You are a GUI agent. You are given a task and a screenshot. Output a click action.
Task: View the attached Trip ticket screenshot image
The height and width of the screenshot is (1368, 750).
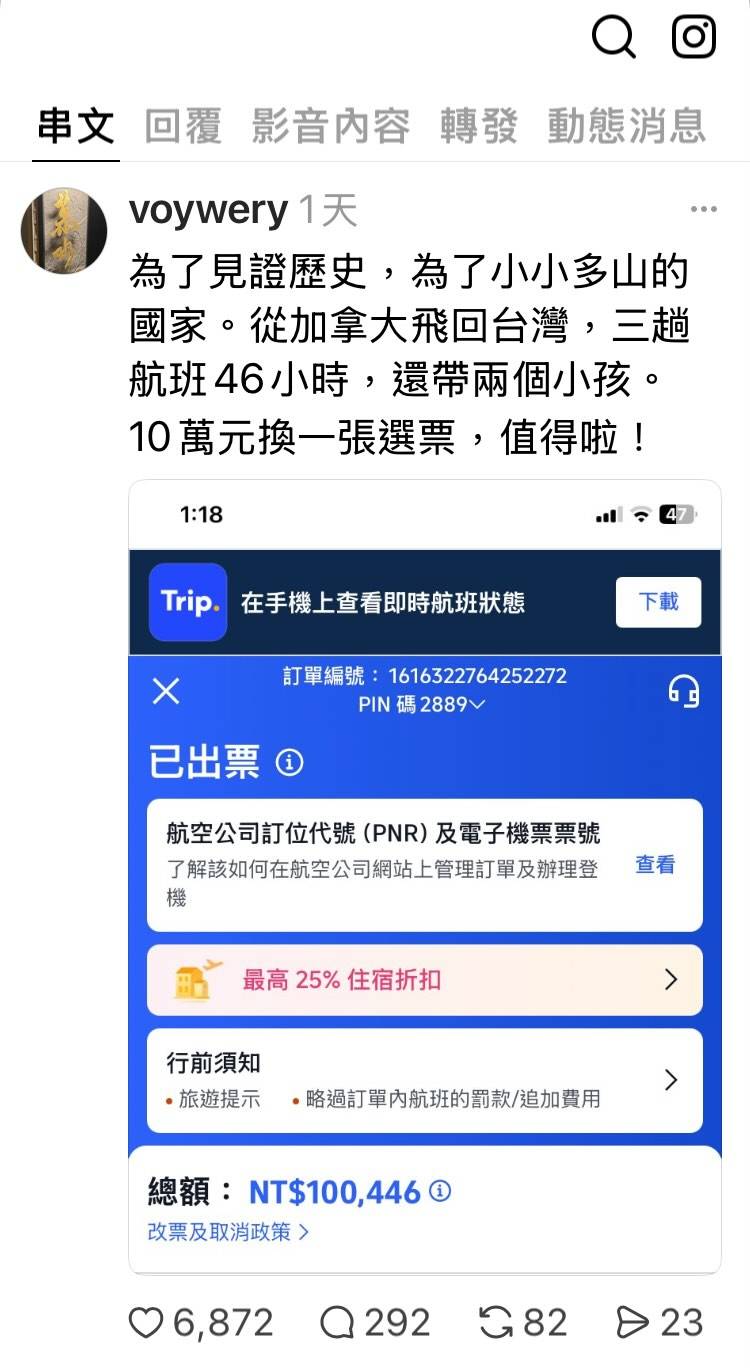tap(425, 876)
